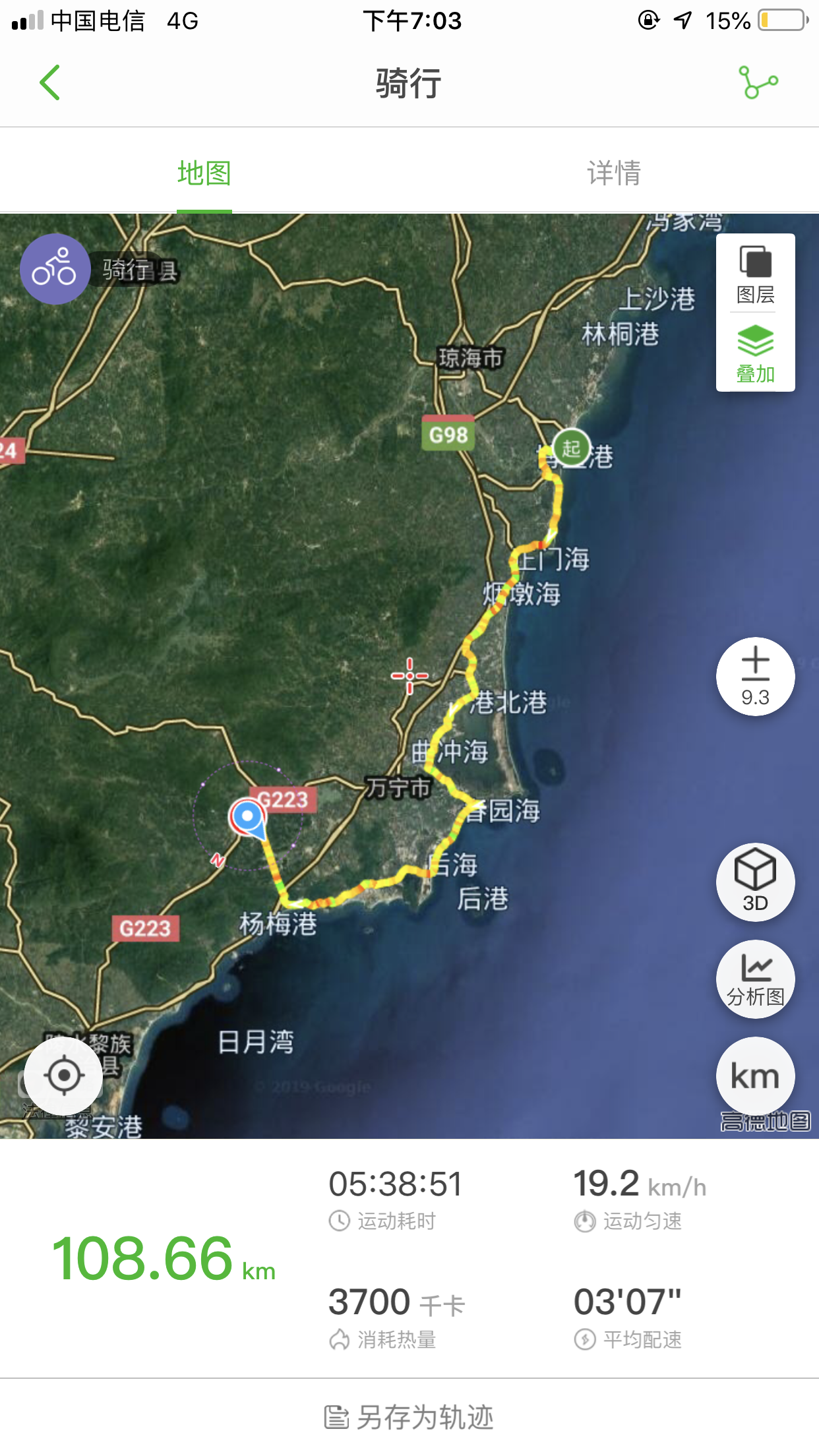The height and width of the screenshot is (1456, 819).
Task: Go back from the 骑行 screen
Action: [50, 83]
